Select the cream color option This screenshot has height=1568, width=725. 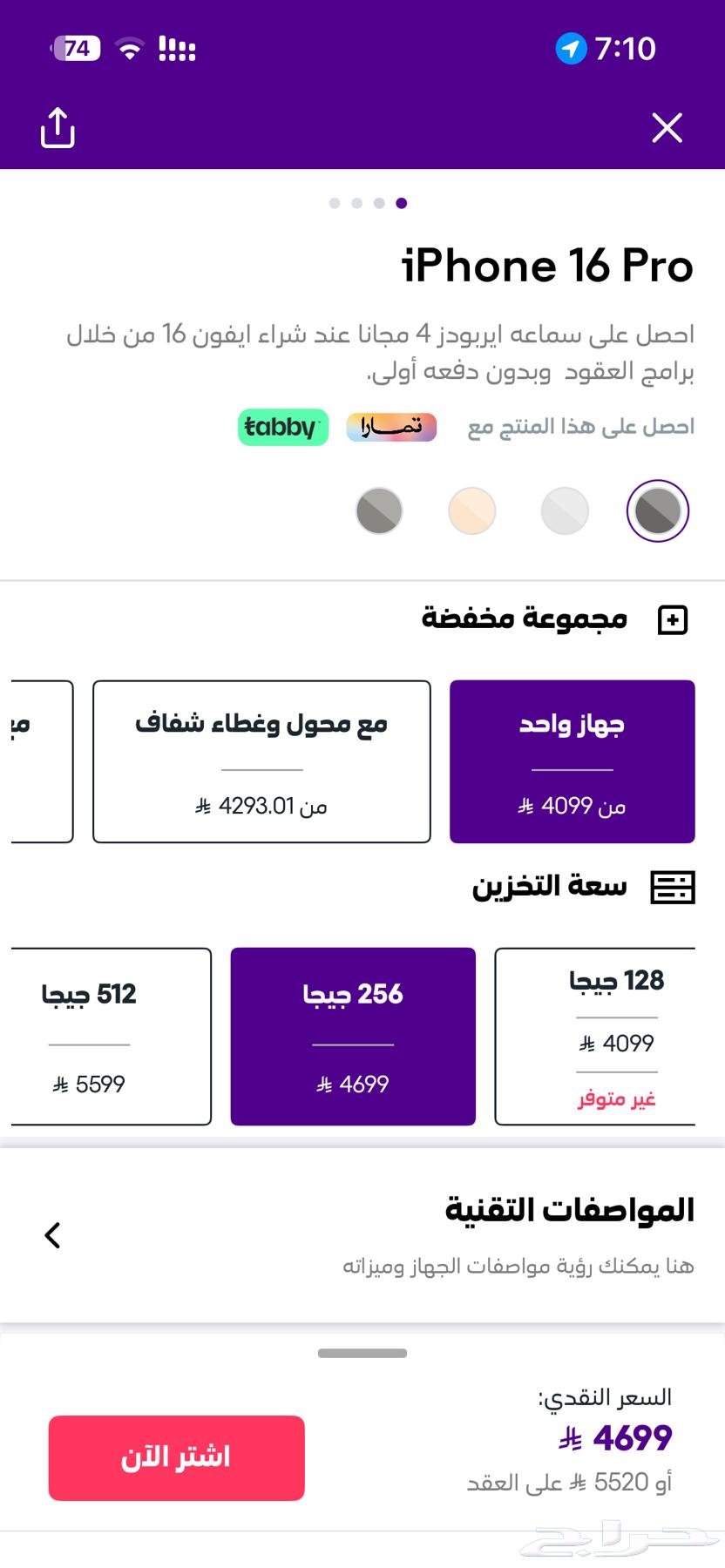point(471,511)
